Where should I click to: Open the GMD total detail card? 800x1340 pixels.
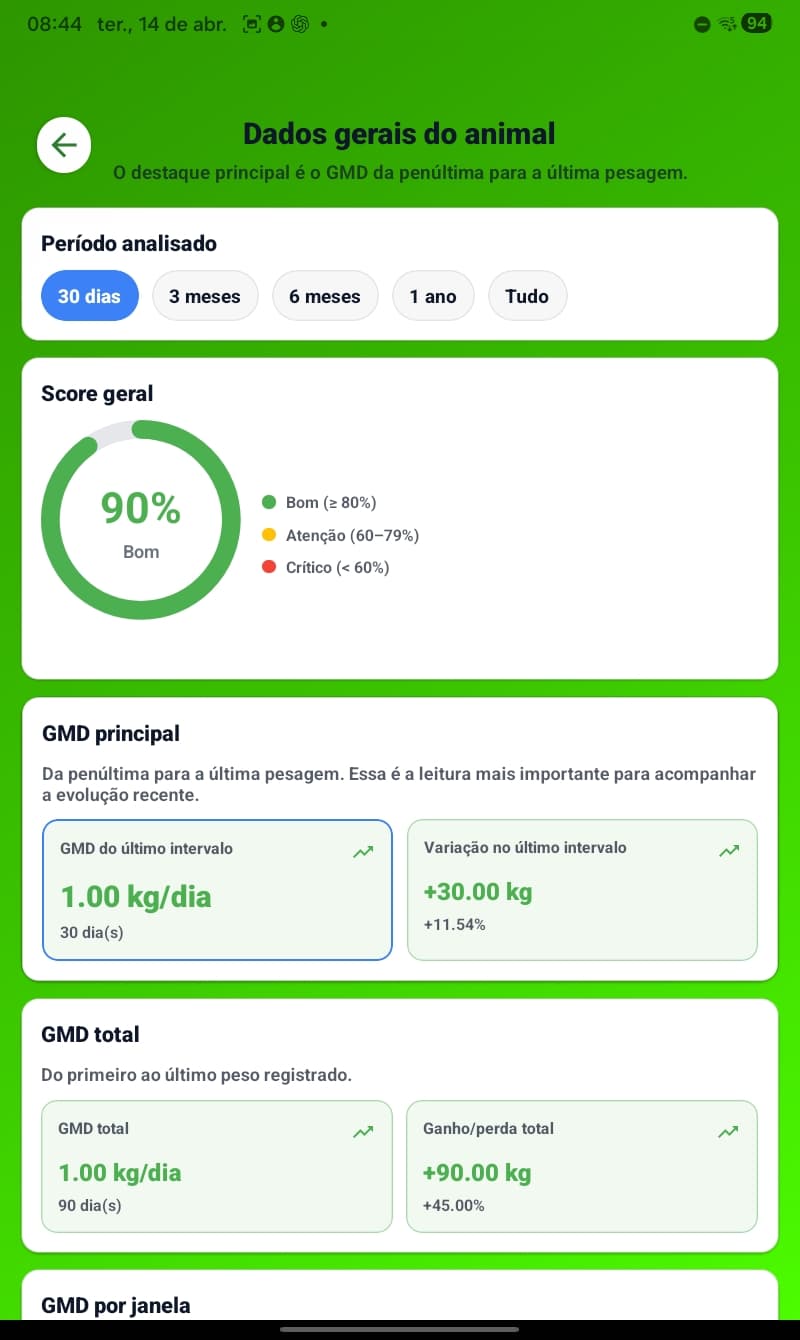pos(216,1166)
